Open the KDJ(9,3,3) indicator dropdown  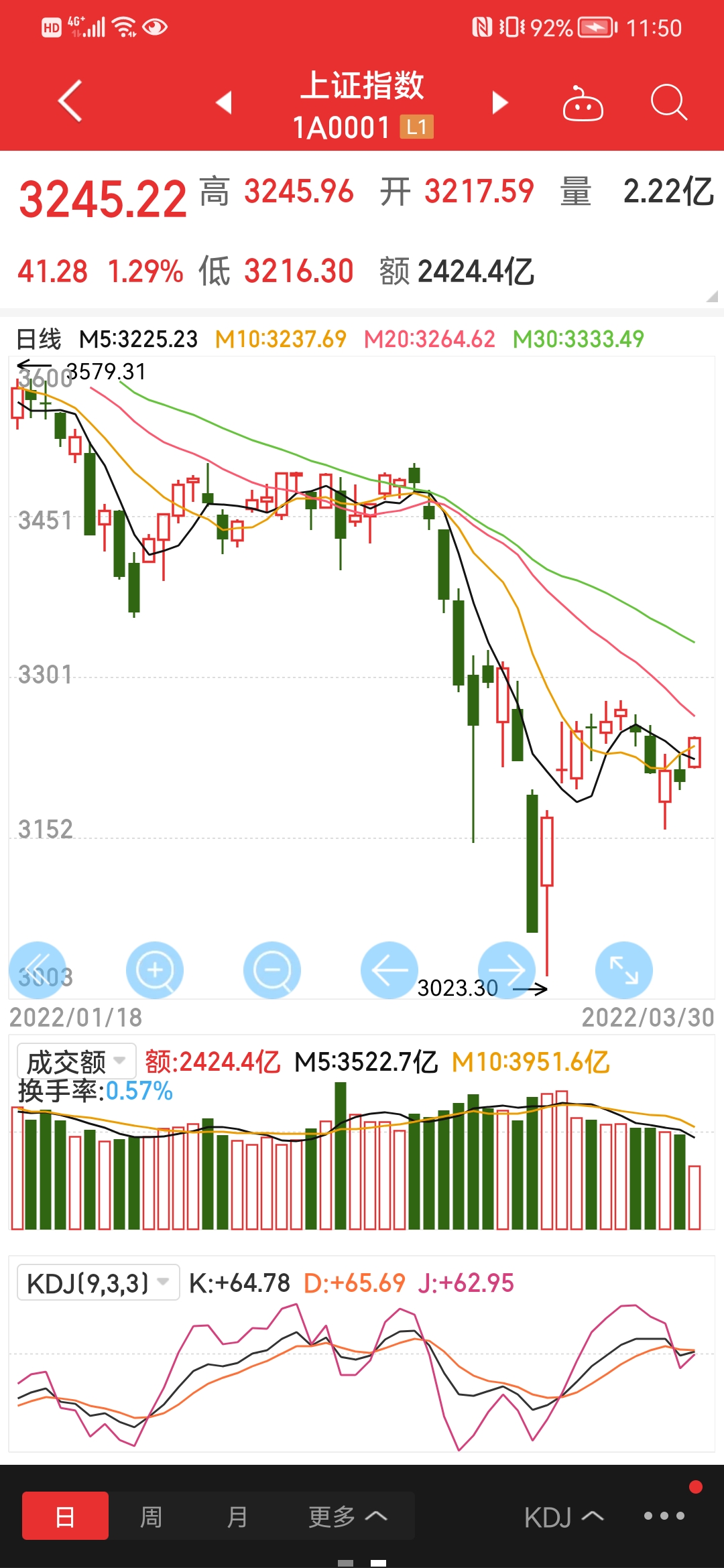(x=98, y=1283)
